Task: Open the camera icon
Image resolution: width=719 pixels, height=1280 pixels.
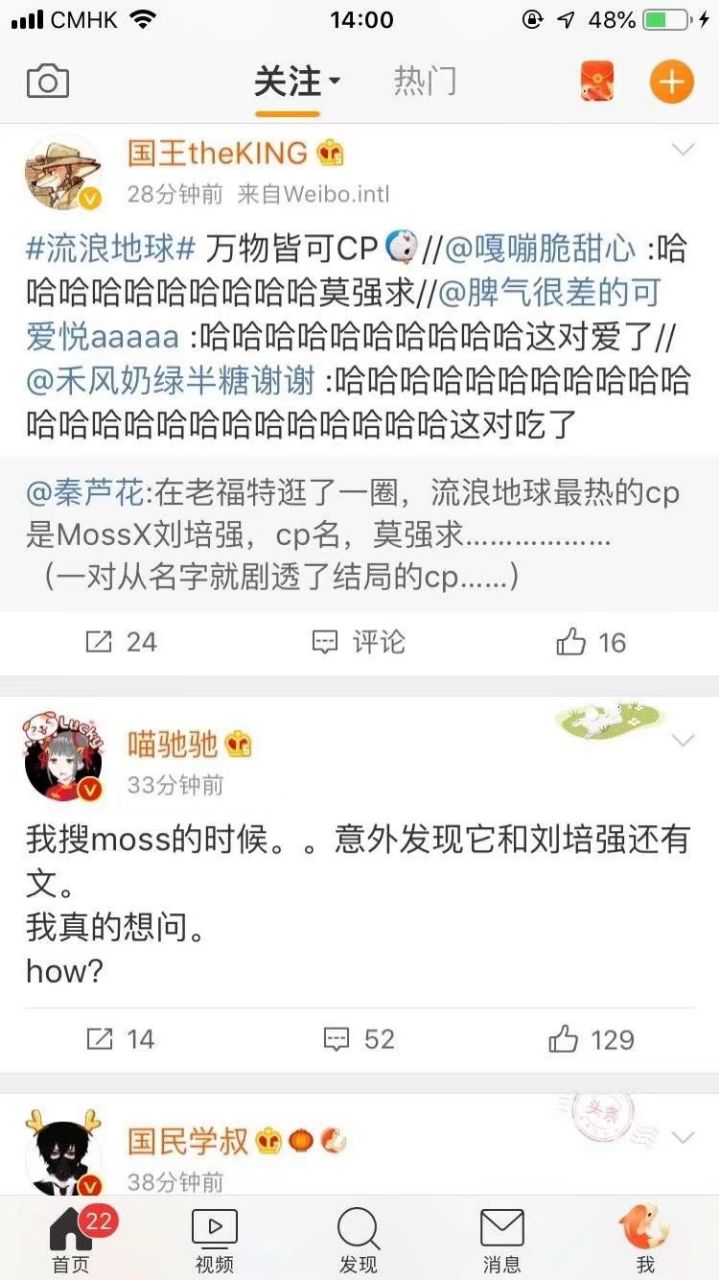Action: (x=47, y=81)
